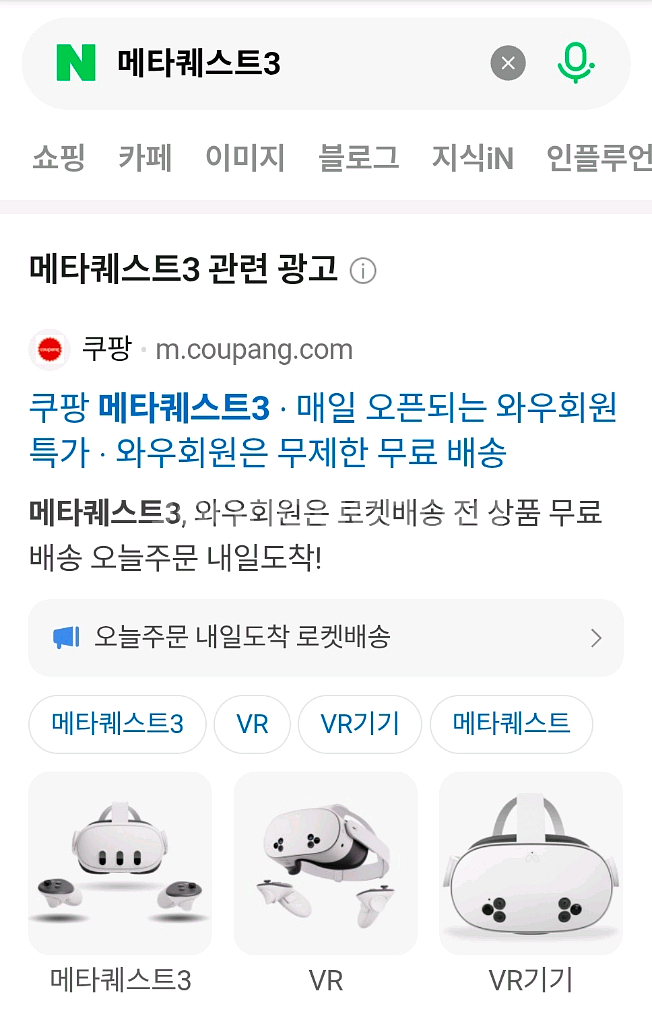Switch to the 블로그 tab

[358, 158]
